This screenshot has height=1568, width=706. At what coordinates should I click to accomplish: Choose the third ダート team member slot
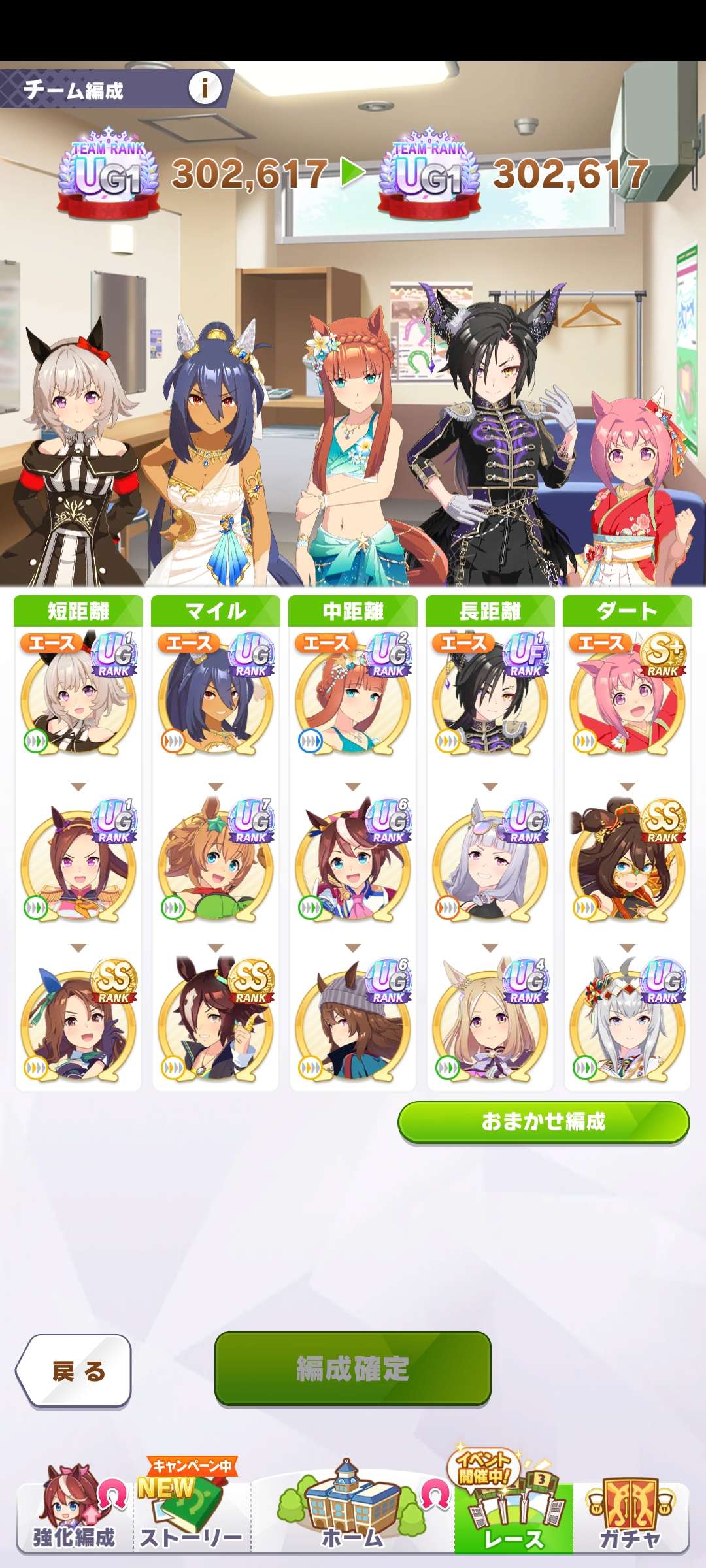[628, 1022]
